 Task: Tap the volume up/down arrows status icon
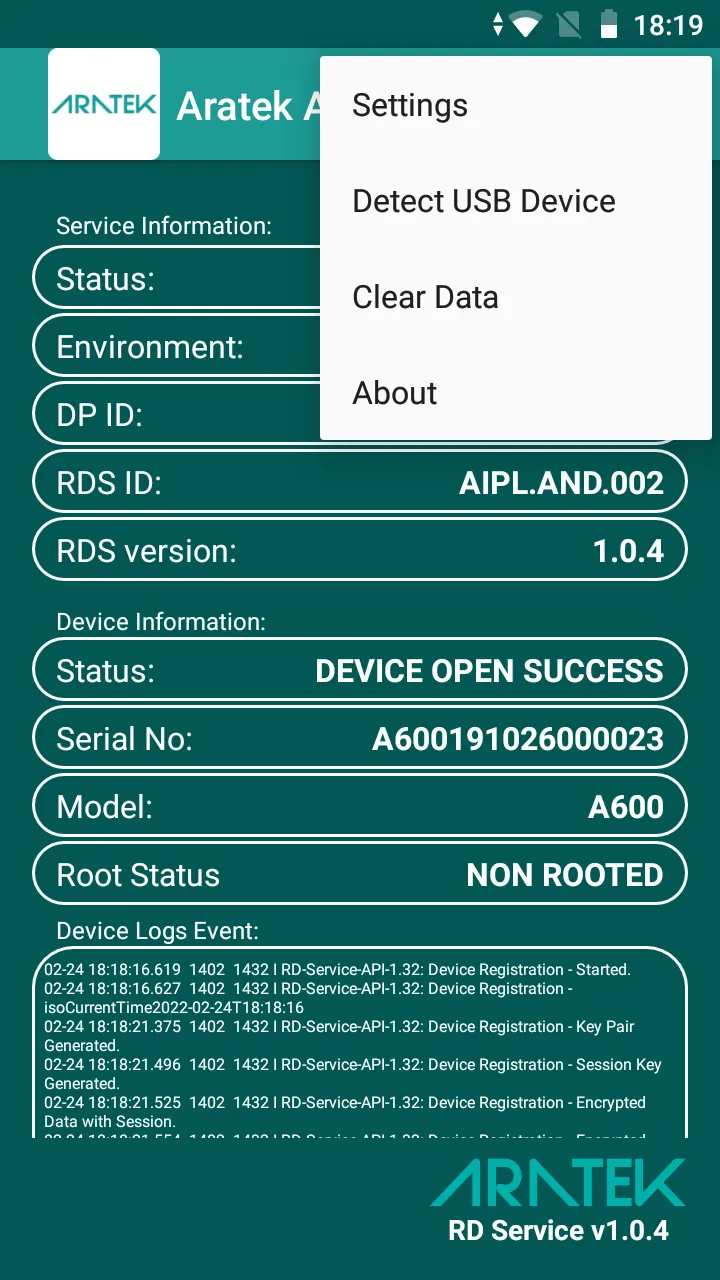coord(499,24)
